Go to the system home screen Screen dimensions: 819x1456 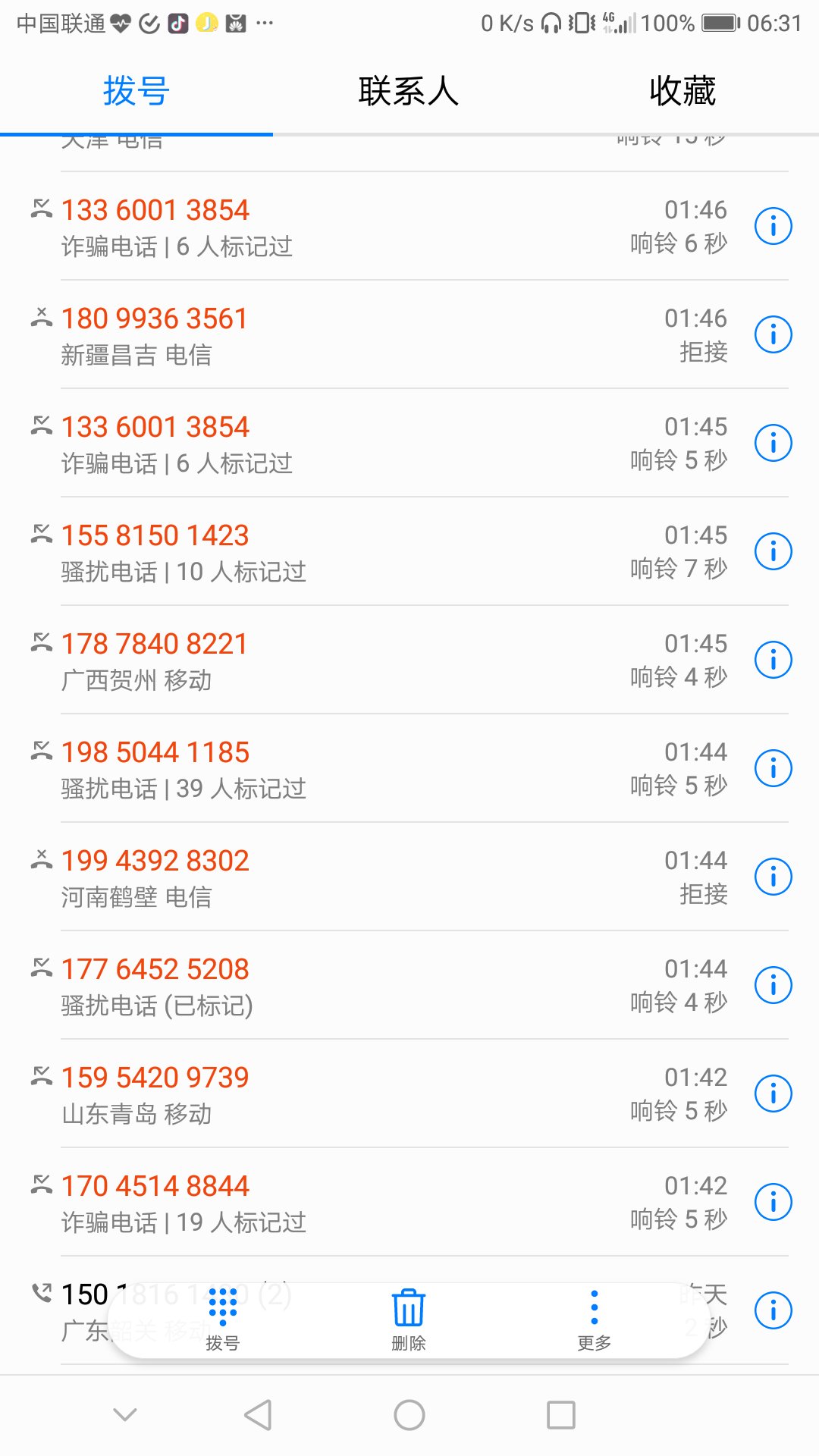409,1415
